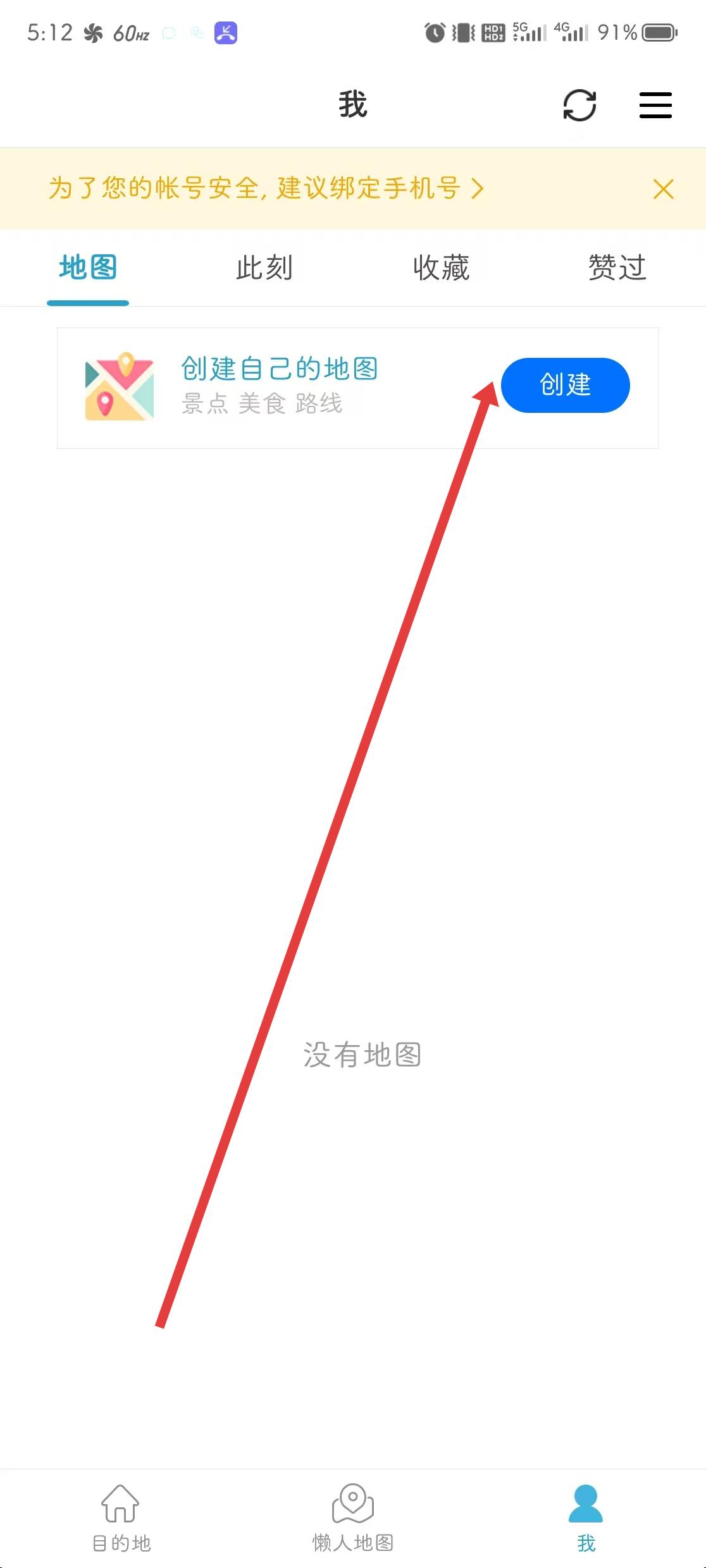Tap the refresh sync icon
This screenshot has width=706, height=1568.
coord(579,105)
